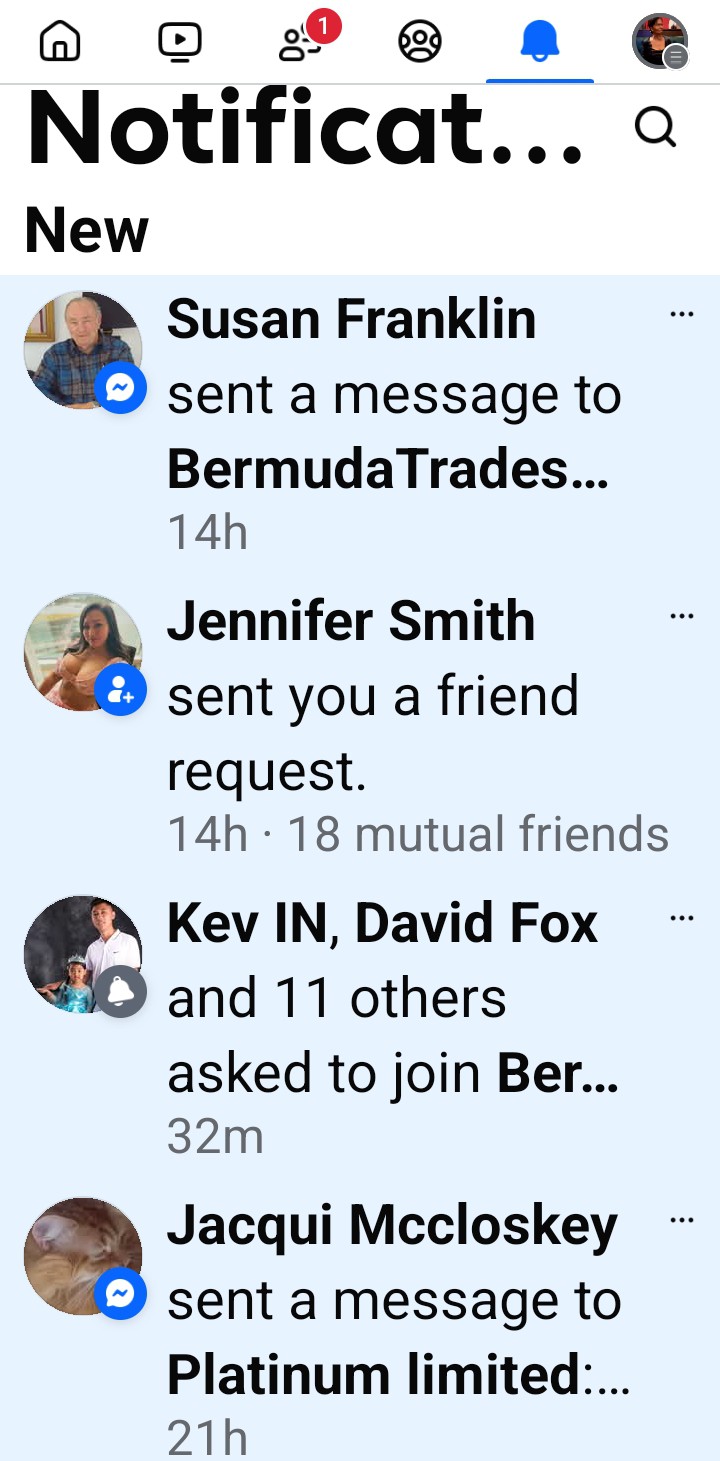
Task: Search notifications with the magnifier icon
Action: tap(656, 128)
